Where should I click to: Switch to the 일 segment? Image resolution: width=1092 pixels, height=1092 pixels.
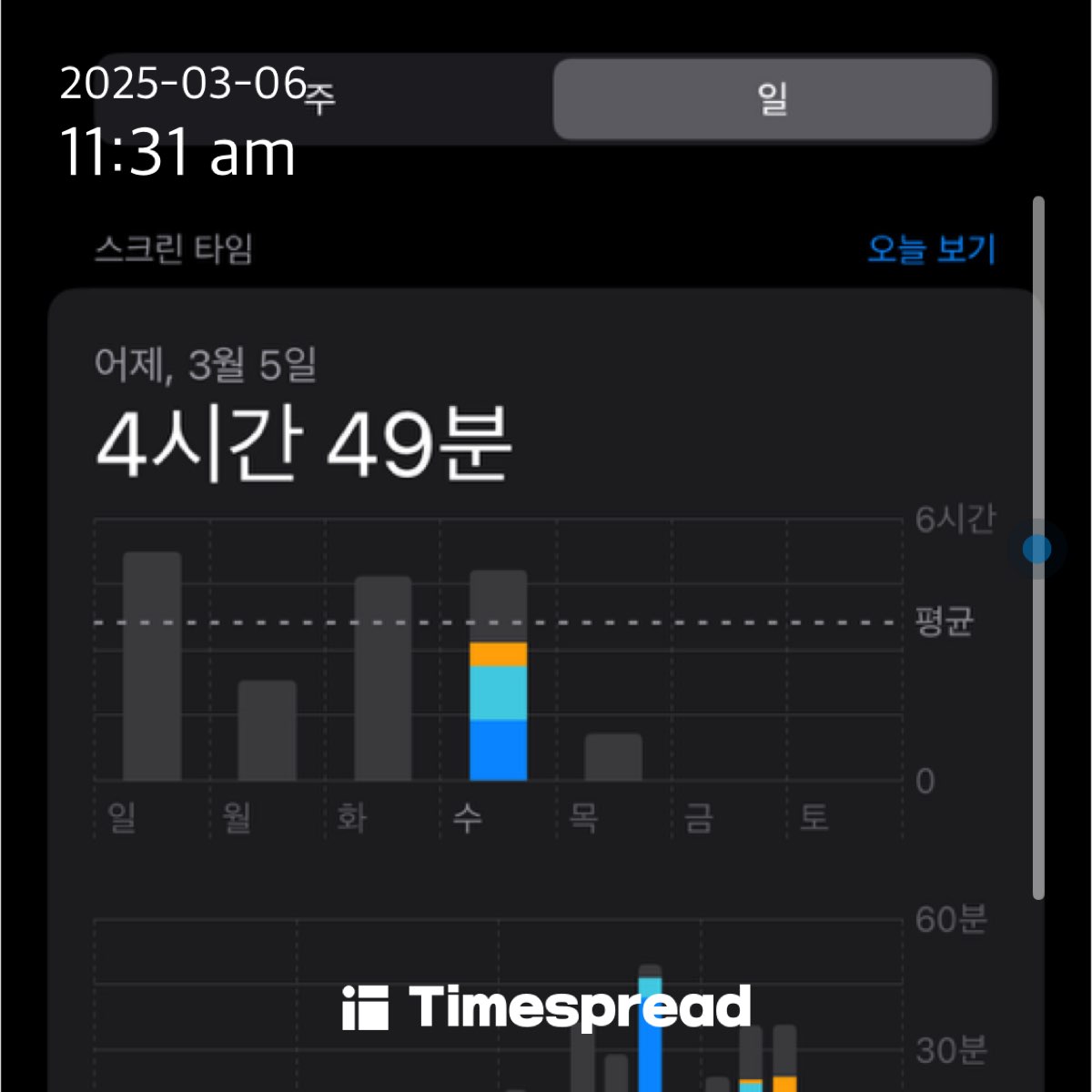tap(772, 99)
